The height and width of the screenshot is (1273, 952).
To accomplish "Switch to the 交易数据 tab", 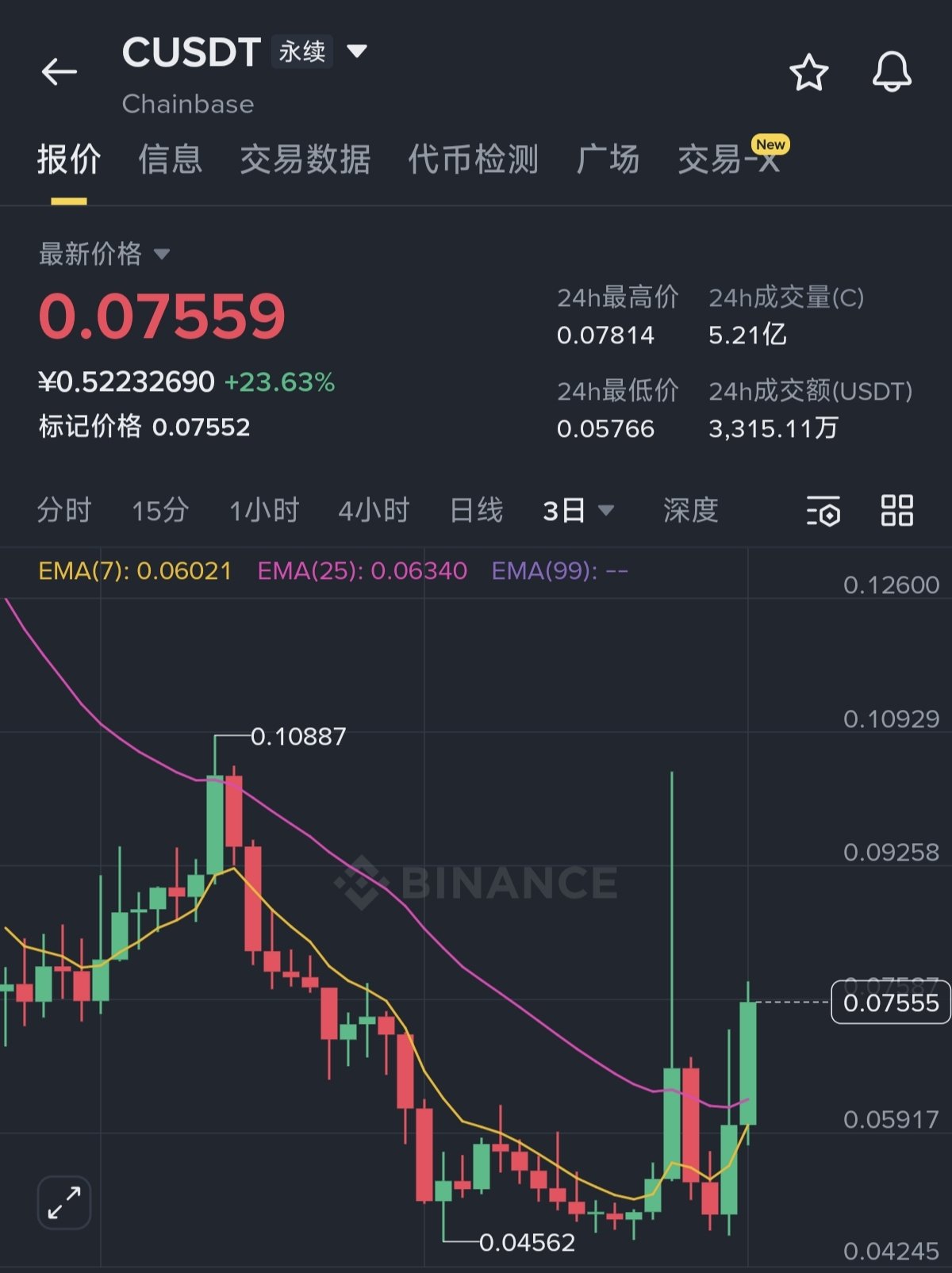I will (x=305, y=159).
